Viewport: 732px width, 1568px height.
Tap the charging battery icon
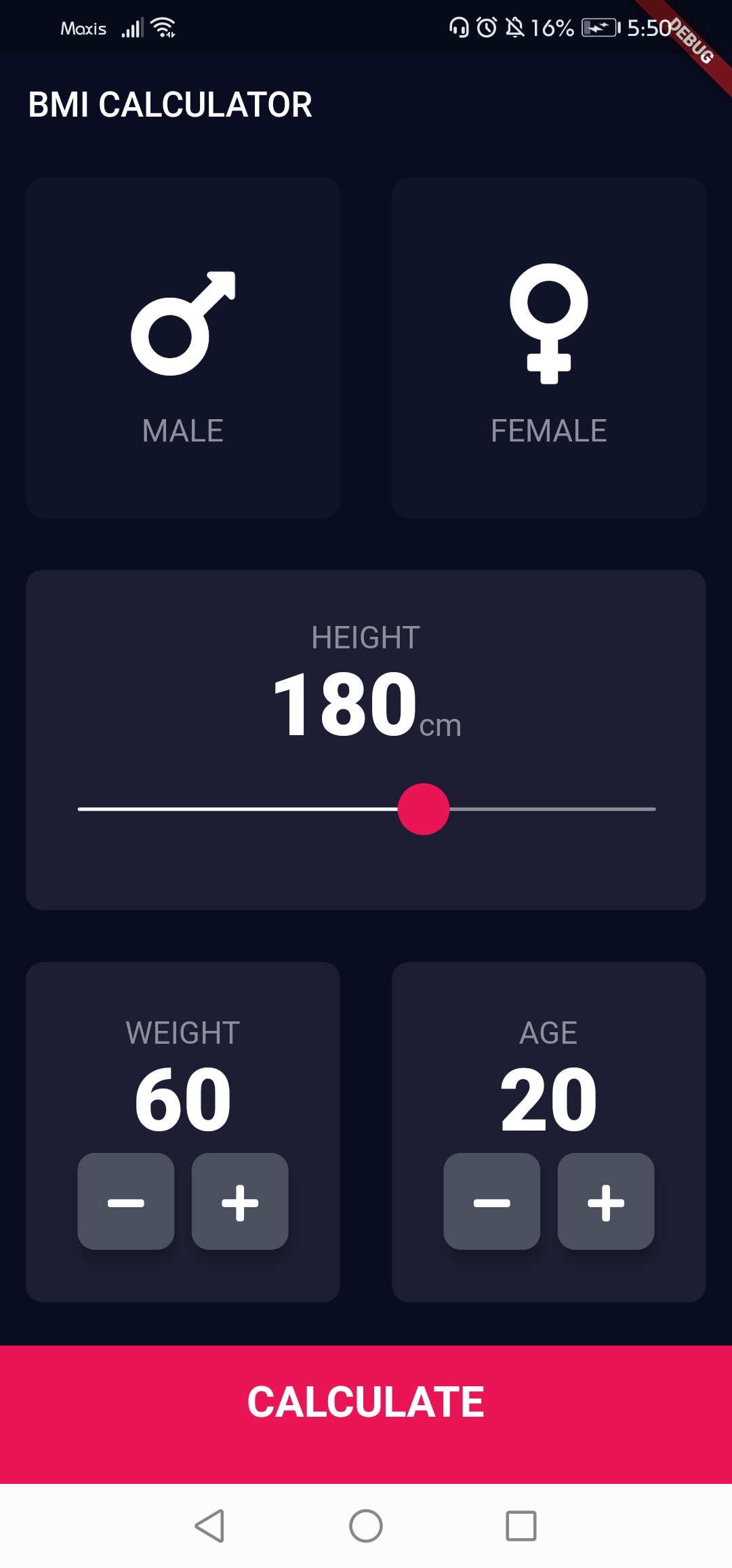click(x=599, y=26)
